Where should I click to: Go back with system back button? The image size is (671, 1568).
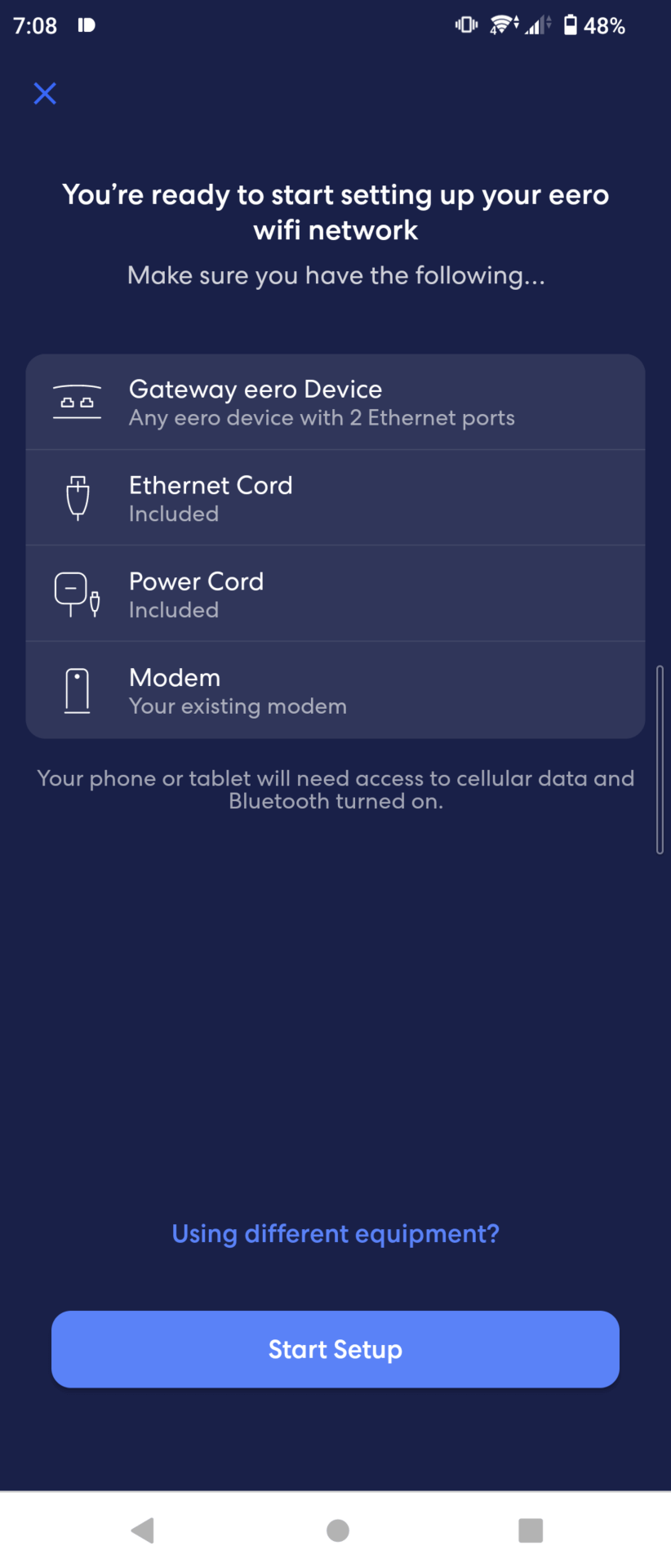click(143, 1530)
